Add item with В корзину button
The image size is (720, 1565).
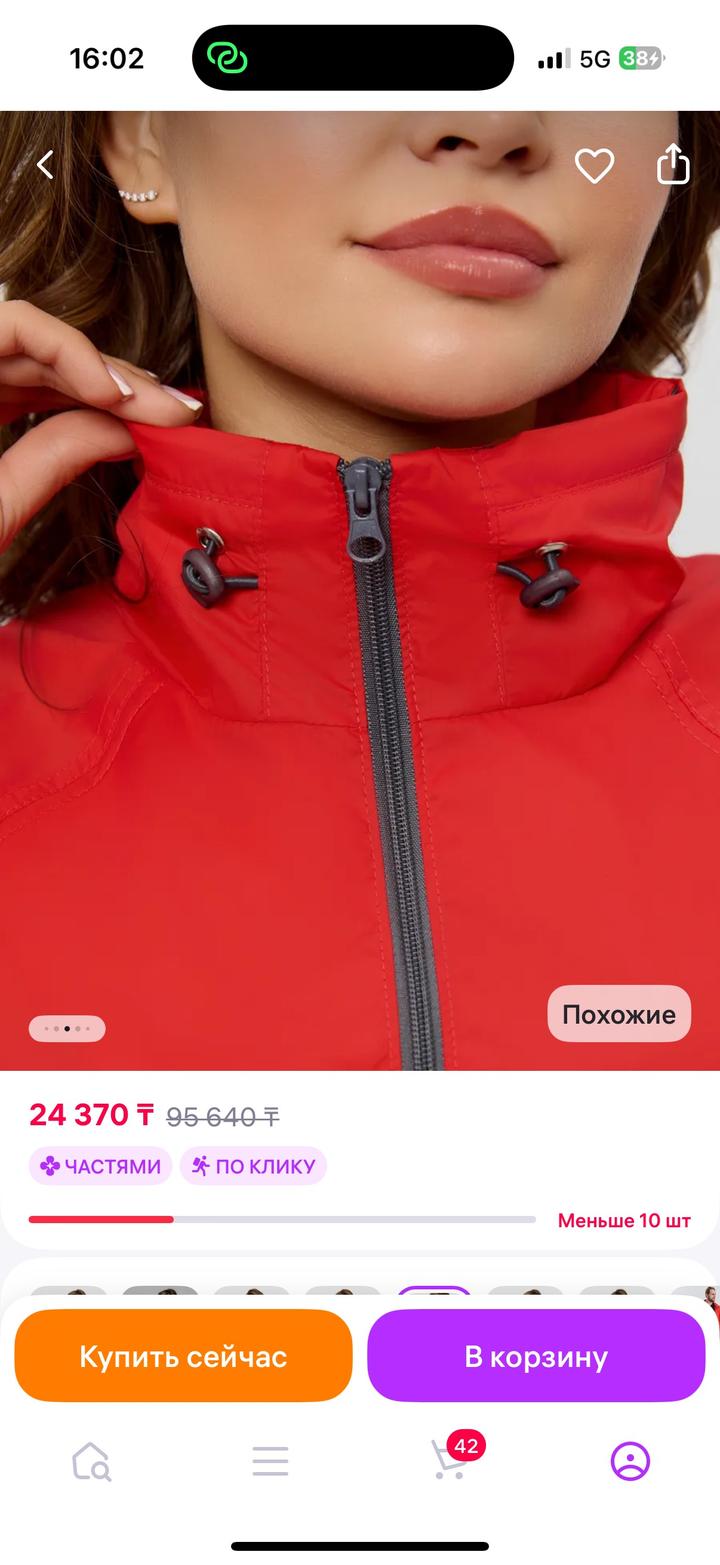tap(536, 1356)
